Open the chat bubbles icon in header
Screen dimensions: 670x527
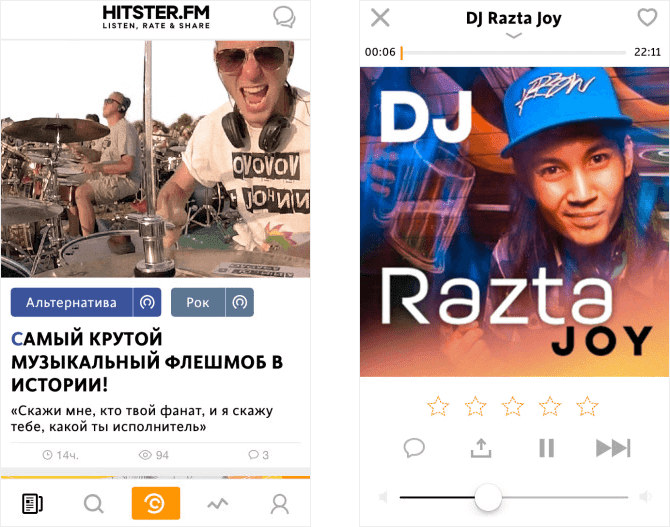coord(284,17)
